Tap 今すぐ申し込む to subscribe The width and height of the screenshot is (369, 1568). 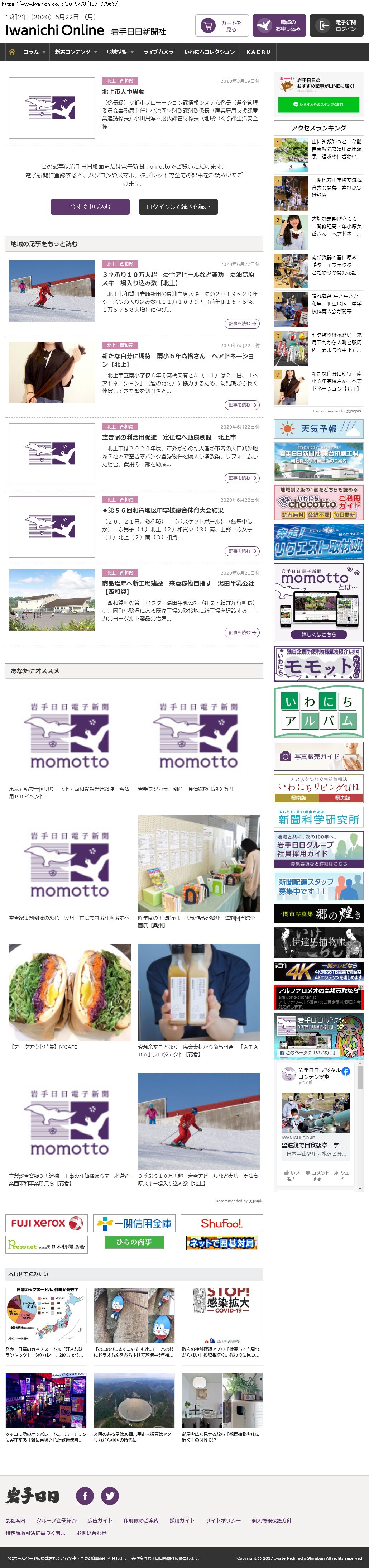click(90, 207)
